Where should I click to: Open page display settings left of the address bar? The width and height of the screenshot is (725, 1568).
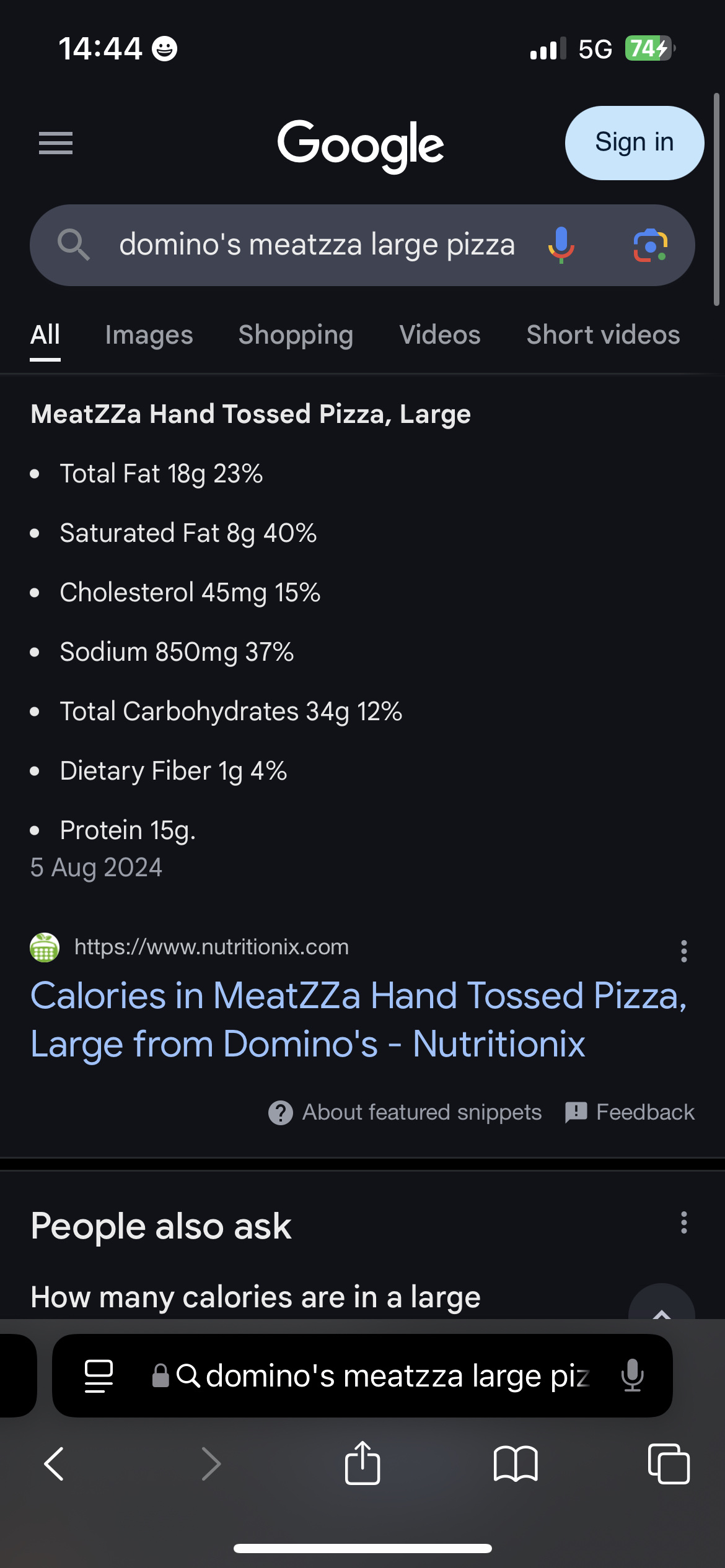tap(98, 1375)
